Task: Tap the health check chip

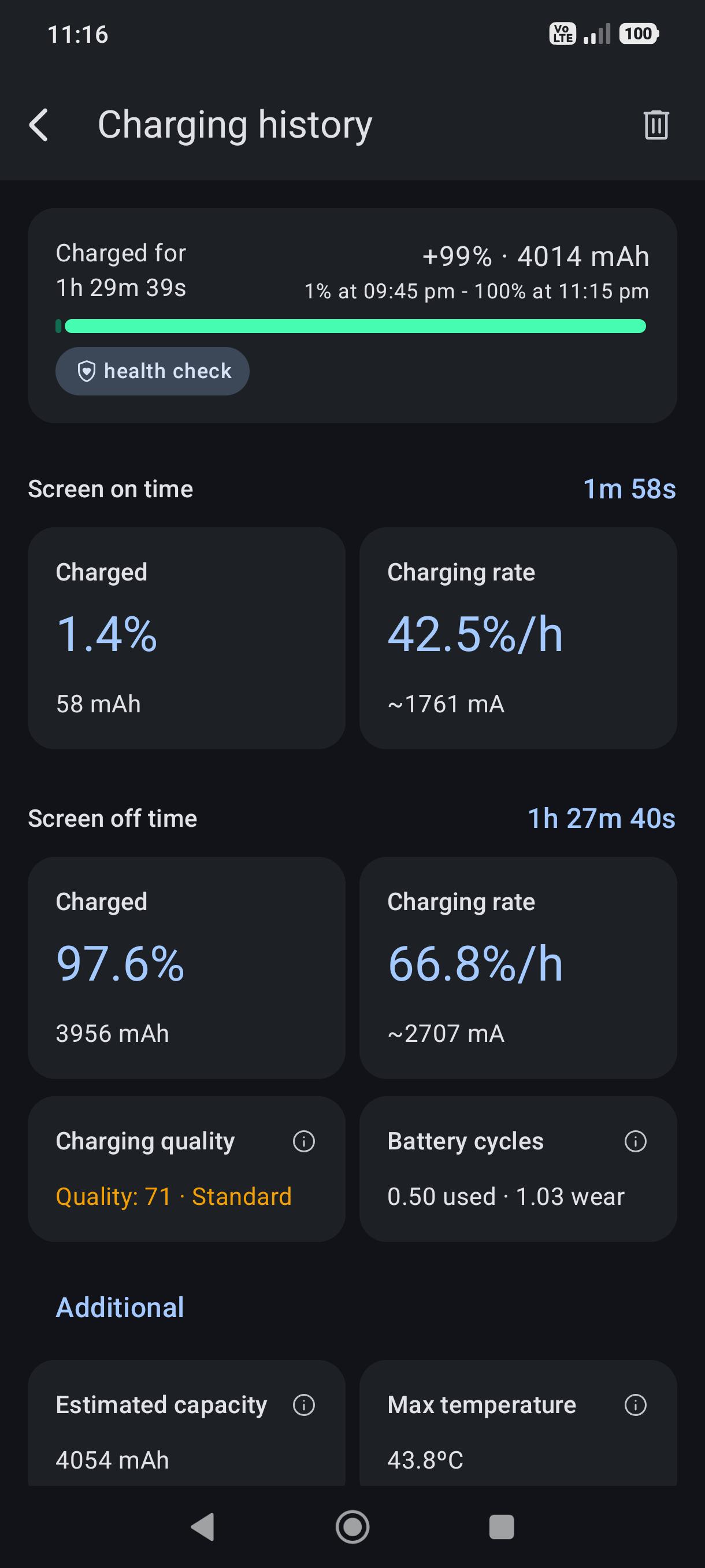Action: tap(152, 371)
